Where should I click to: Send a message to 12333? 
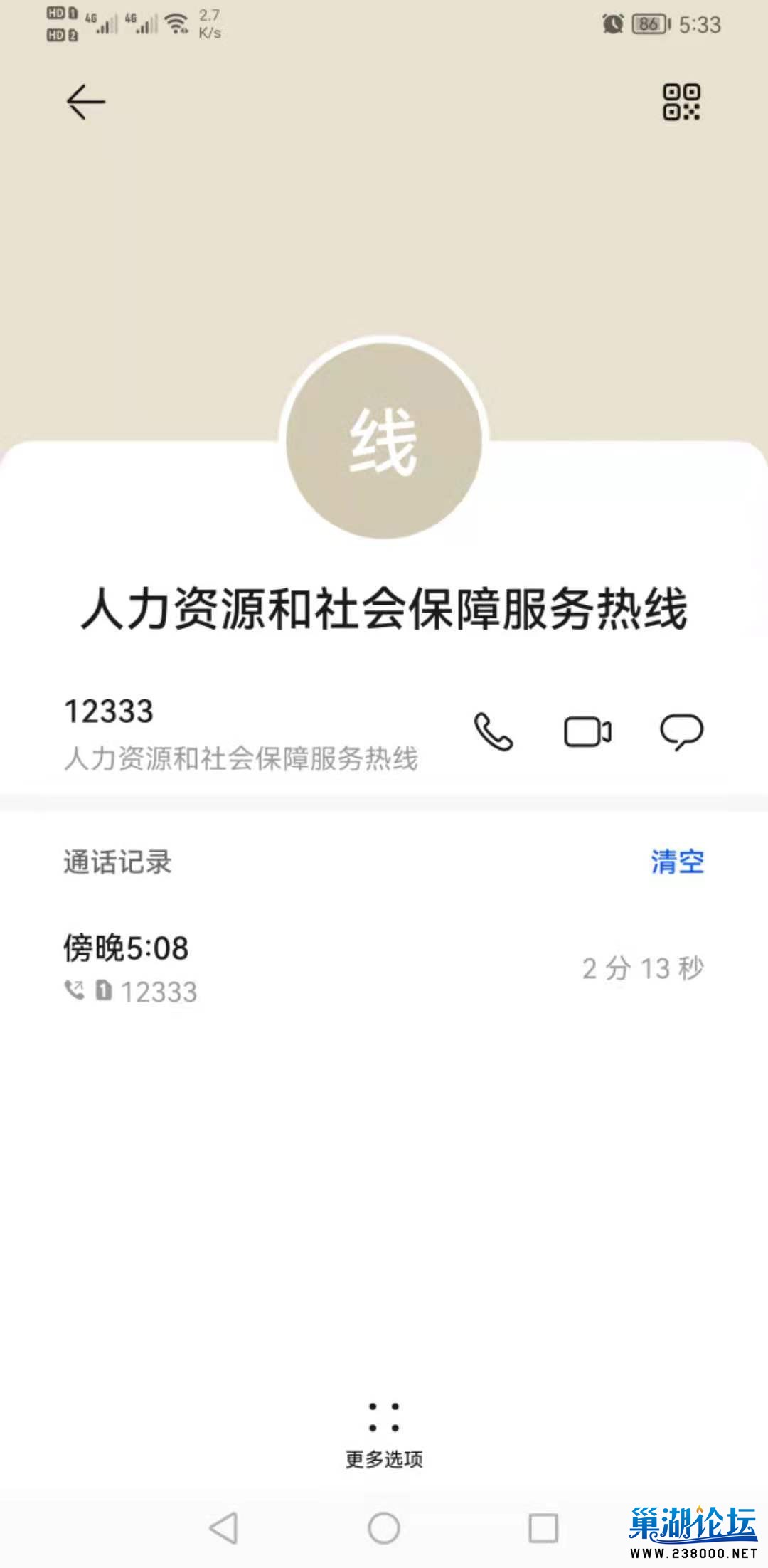click(x=681, y=731)
